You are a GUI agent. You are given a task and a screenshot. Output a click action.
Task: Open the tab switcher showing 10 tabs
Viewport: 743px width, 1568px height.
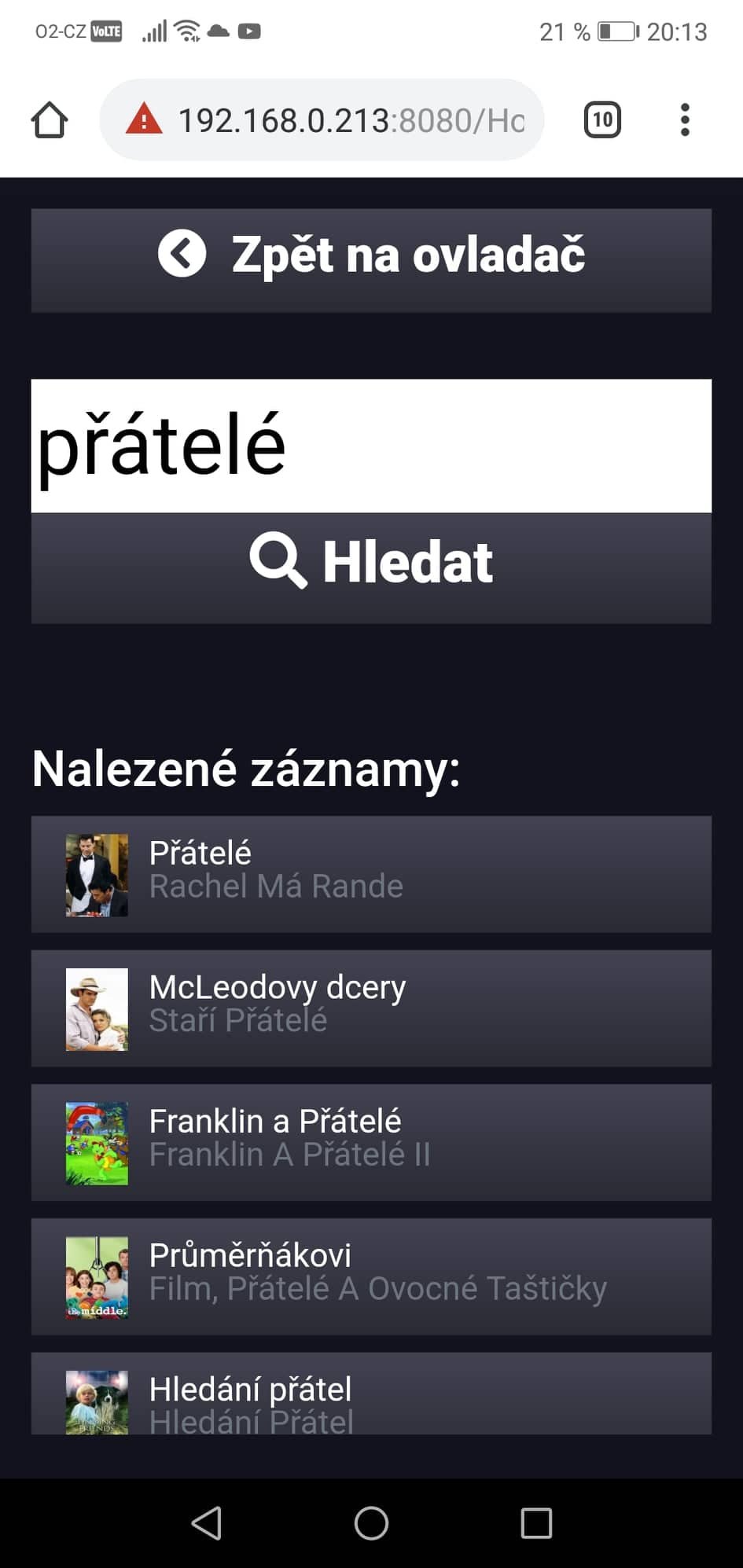pyautogui.click(x=602, y=120)
